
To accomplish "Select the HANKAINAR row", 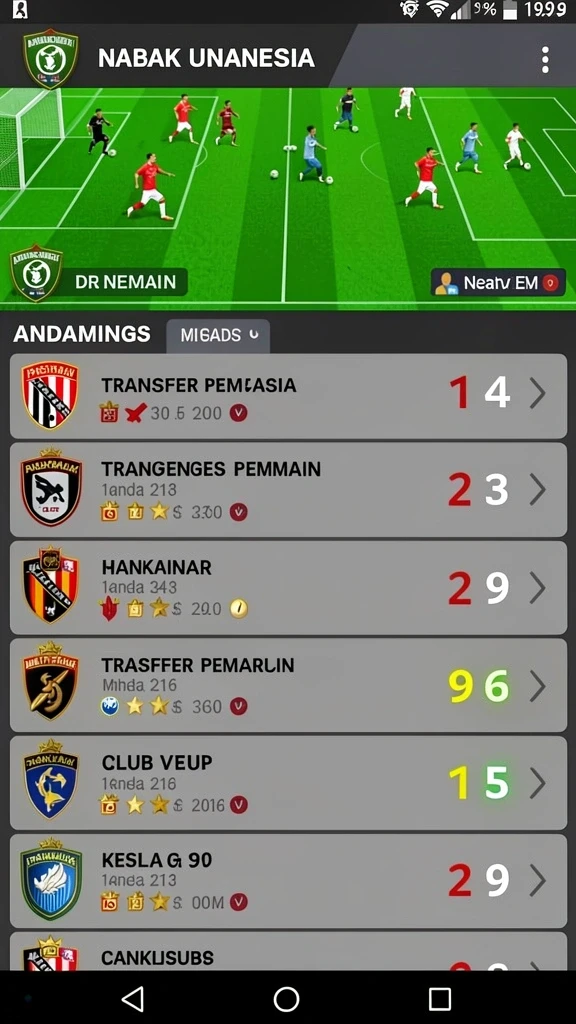I will pos(288,588).
